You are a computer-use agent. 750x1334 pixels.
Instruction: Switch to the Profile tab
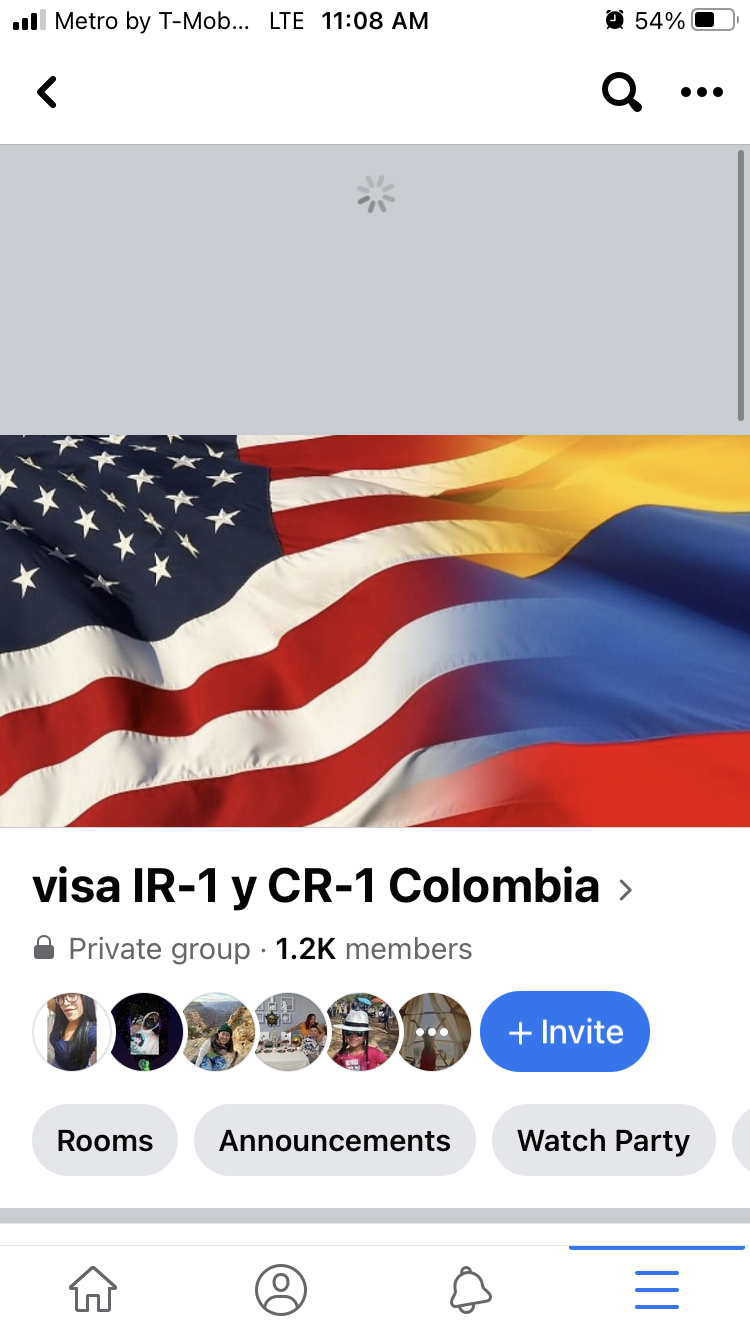[x=281, y=1289]
